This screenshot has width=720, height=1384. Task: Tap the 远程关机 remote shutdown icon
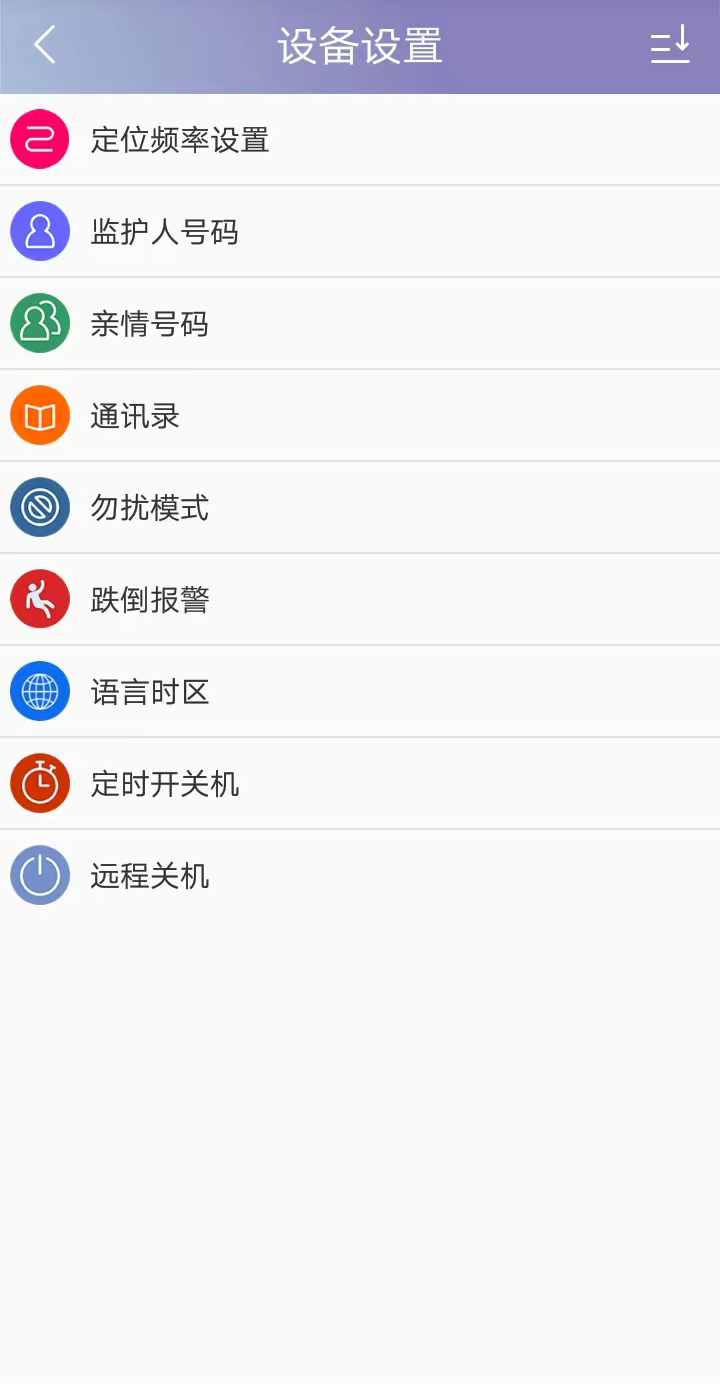39,875
